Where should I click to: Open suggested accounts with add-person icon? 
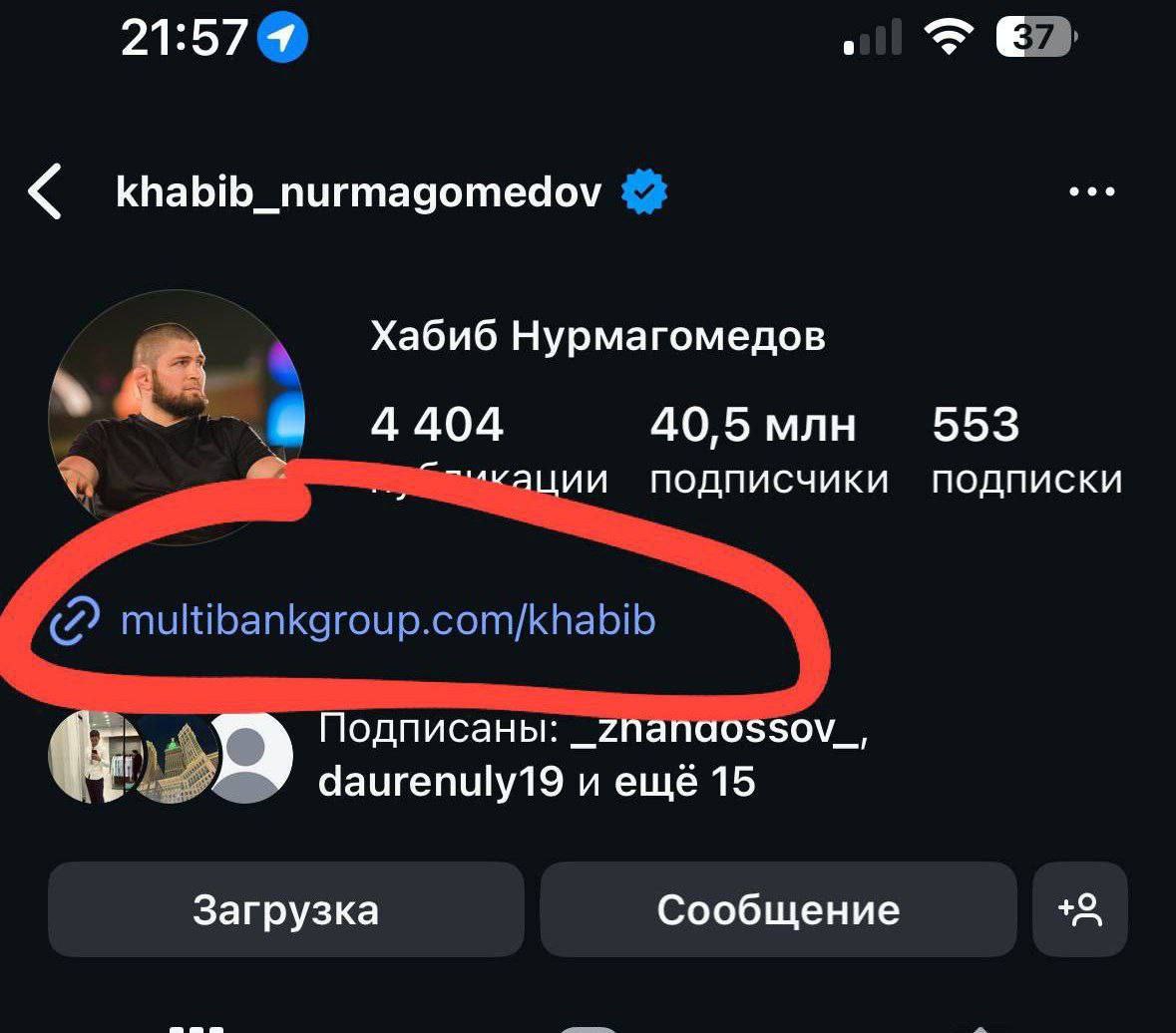[x=1080, y=909]
